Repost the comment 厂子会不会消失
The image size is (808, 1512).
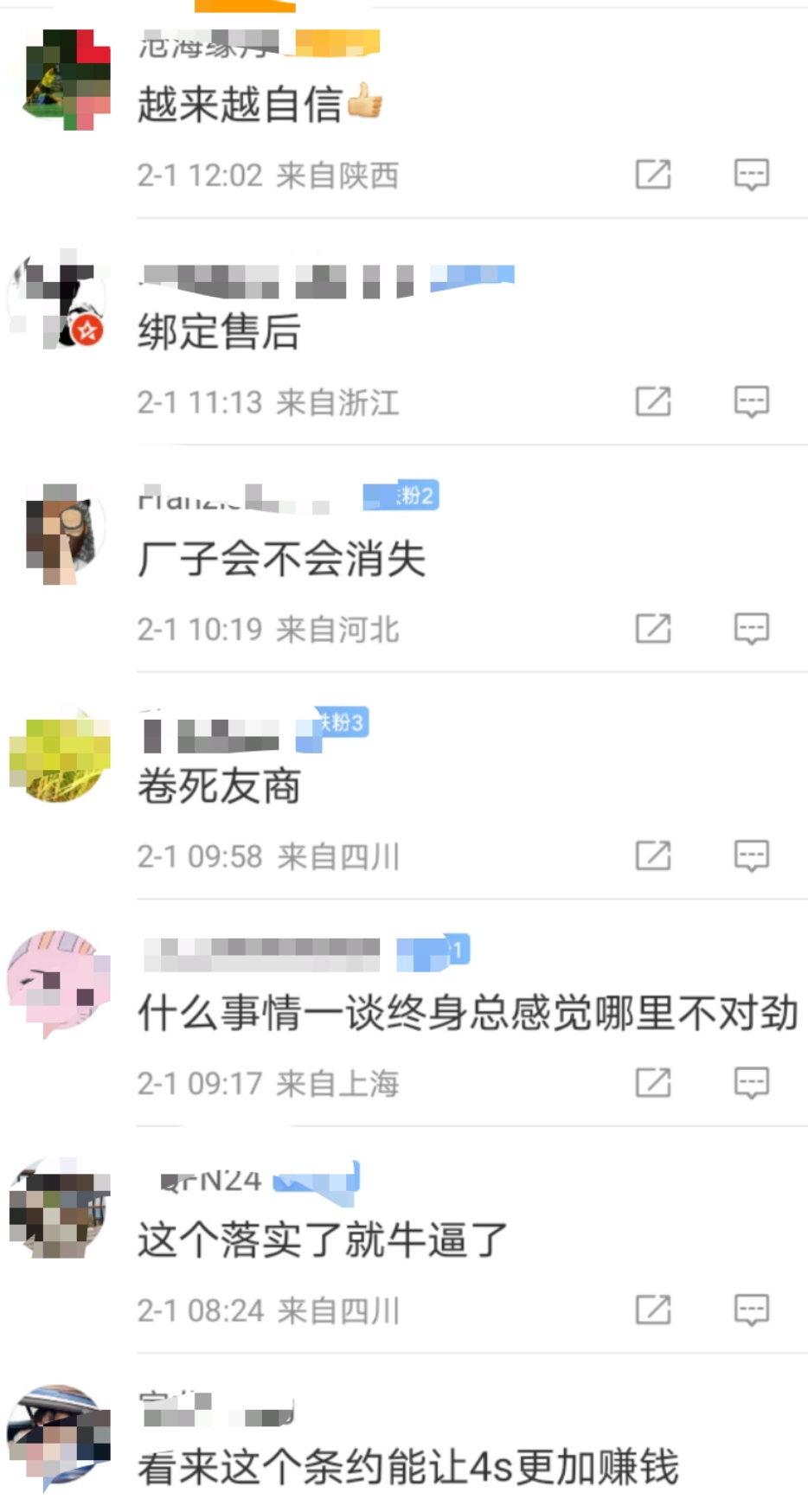653,629
